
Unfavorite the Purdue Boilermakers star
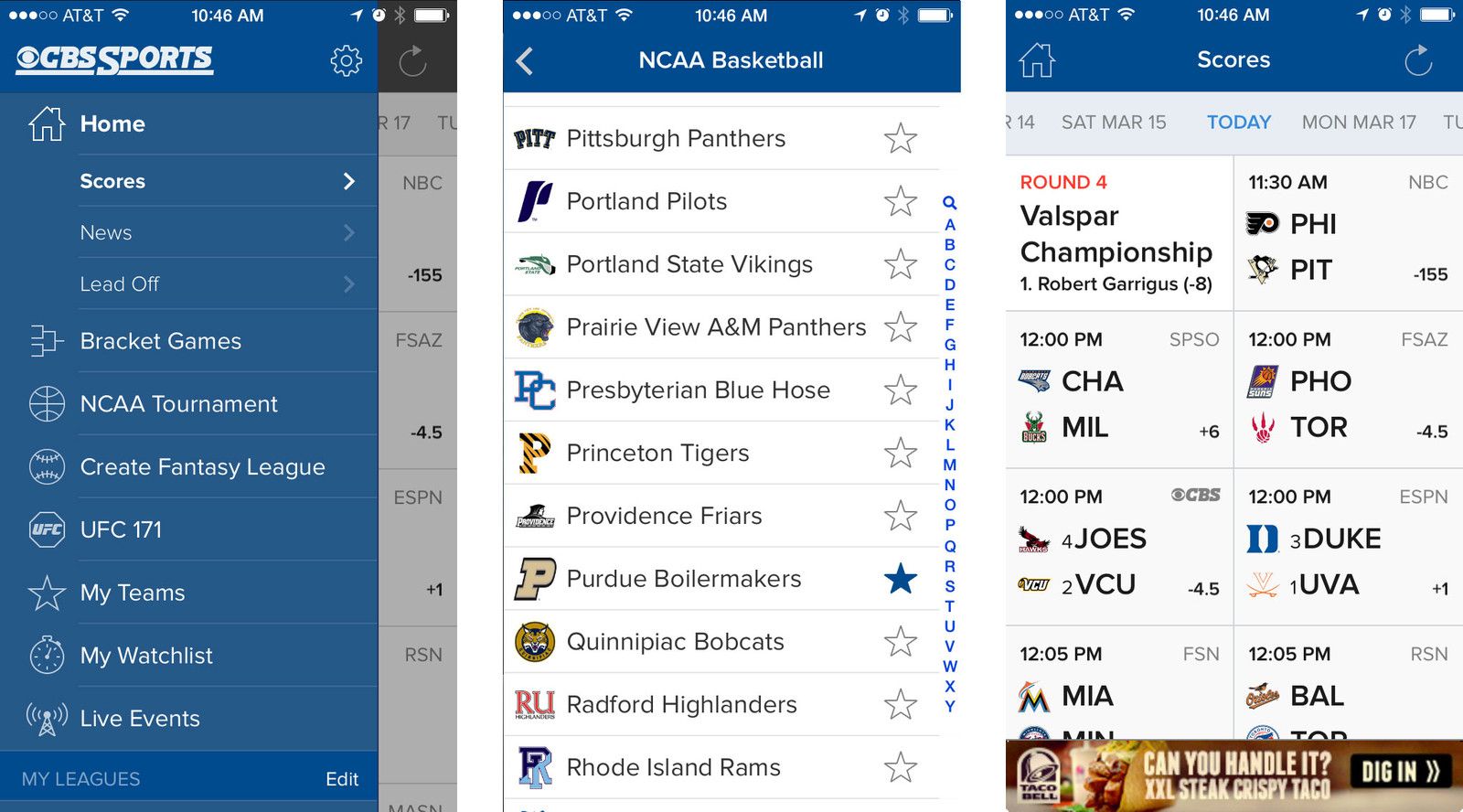pyautogui.click(x=901, y=579)
